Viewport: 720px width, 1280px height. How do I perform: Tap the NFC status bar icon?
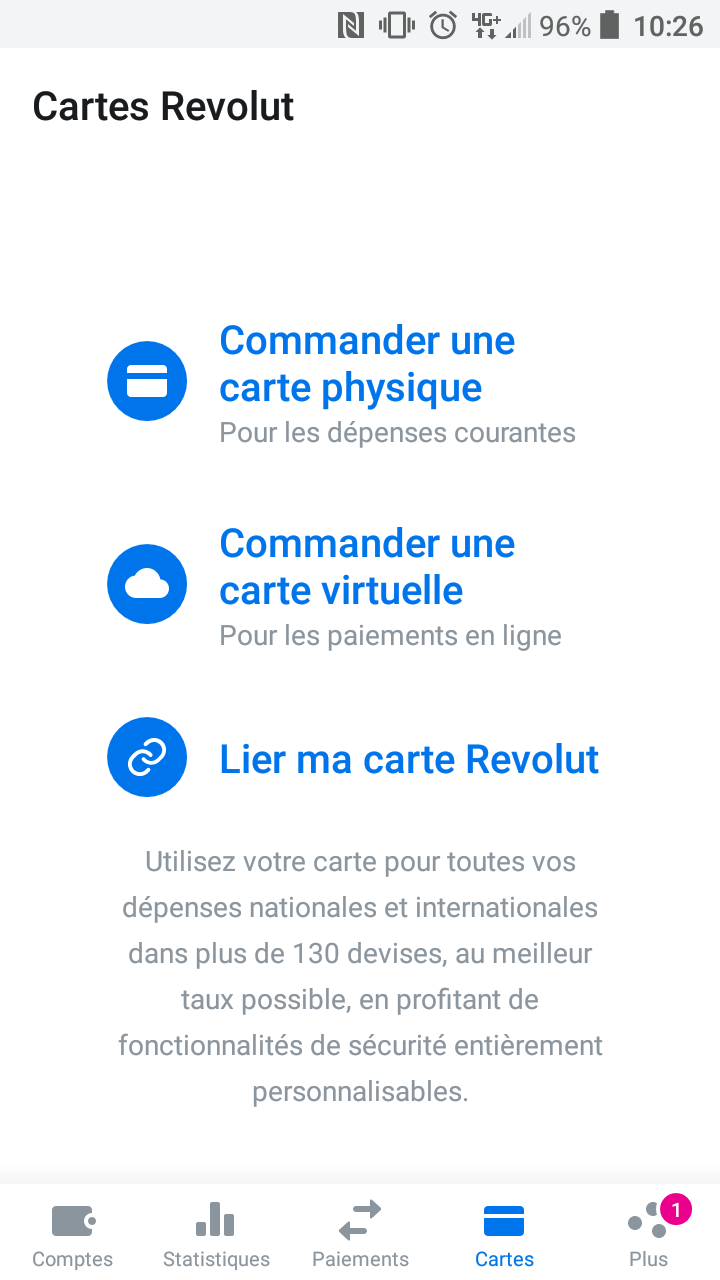(x=349, y=27)
